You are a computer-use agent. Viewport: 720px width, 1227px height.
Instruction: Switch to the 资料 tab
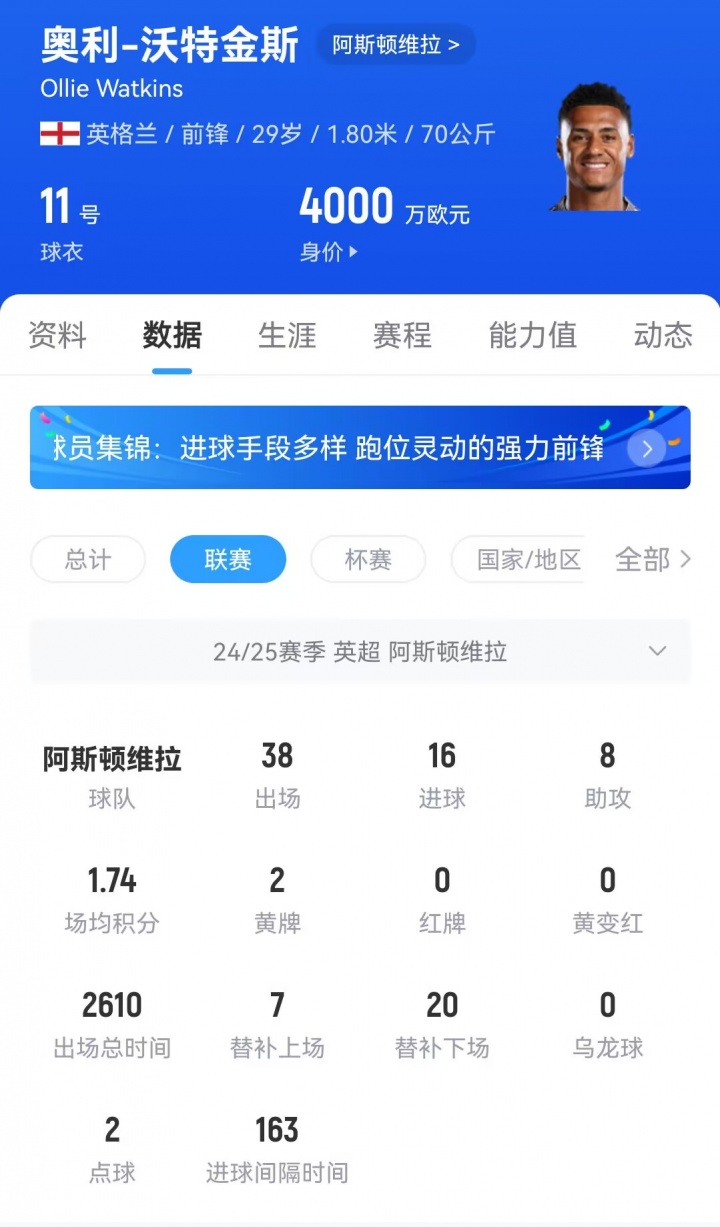click(57, 335)
